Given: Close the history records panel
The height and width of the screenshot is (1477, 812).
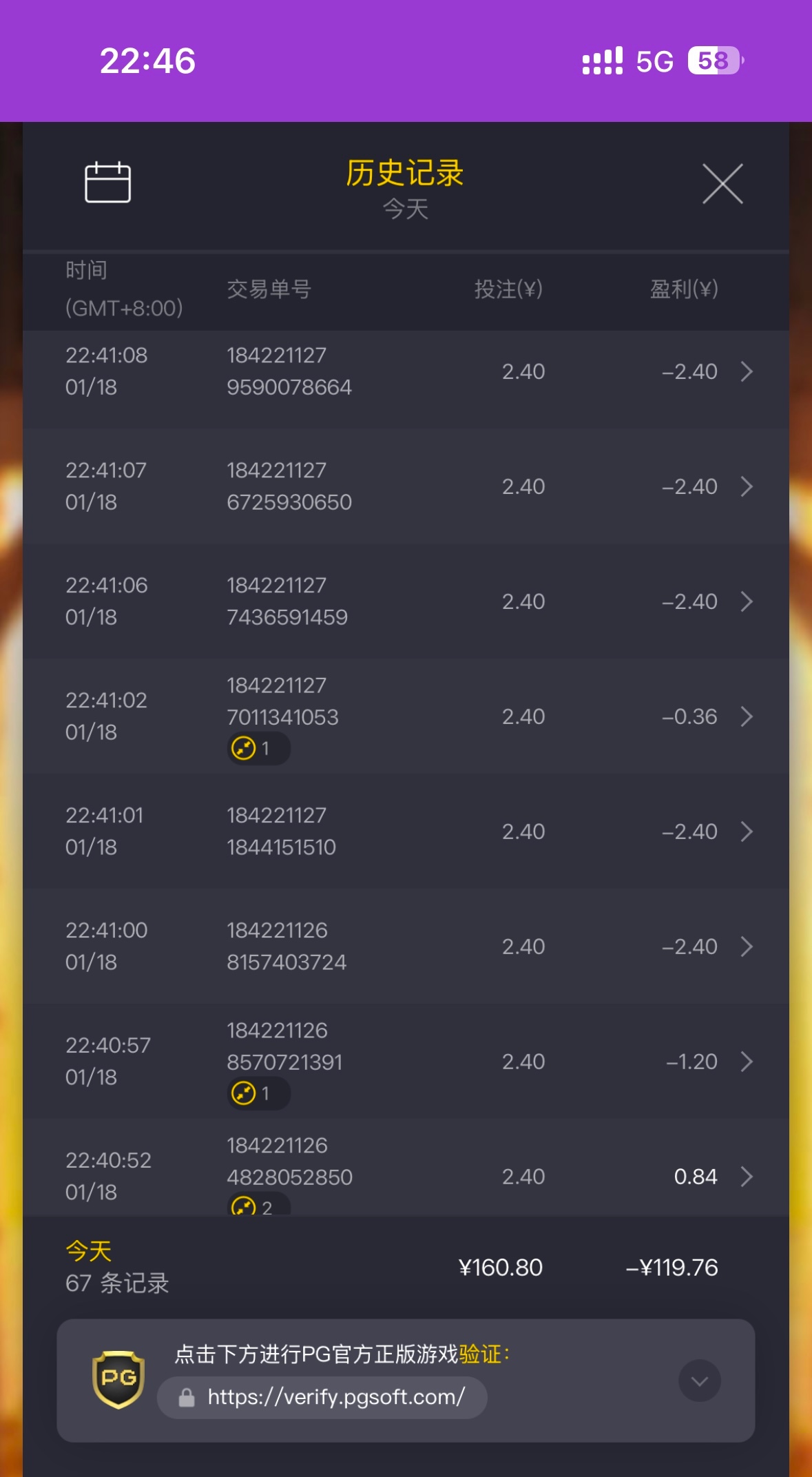Looking at the screenshot, I should 722,184.
